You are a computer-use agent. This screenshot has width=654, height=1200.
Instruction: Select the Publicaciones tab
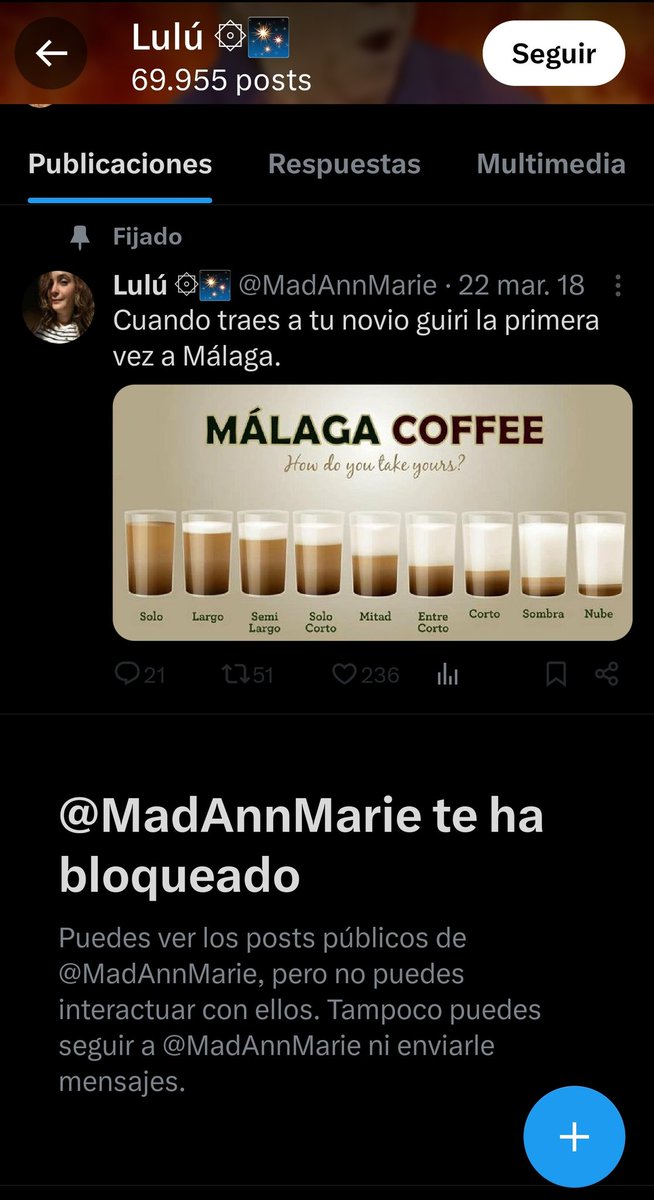click(120, 164)
